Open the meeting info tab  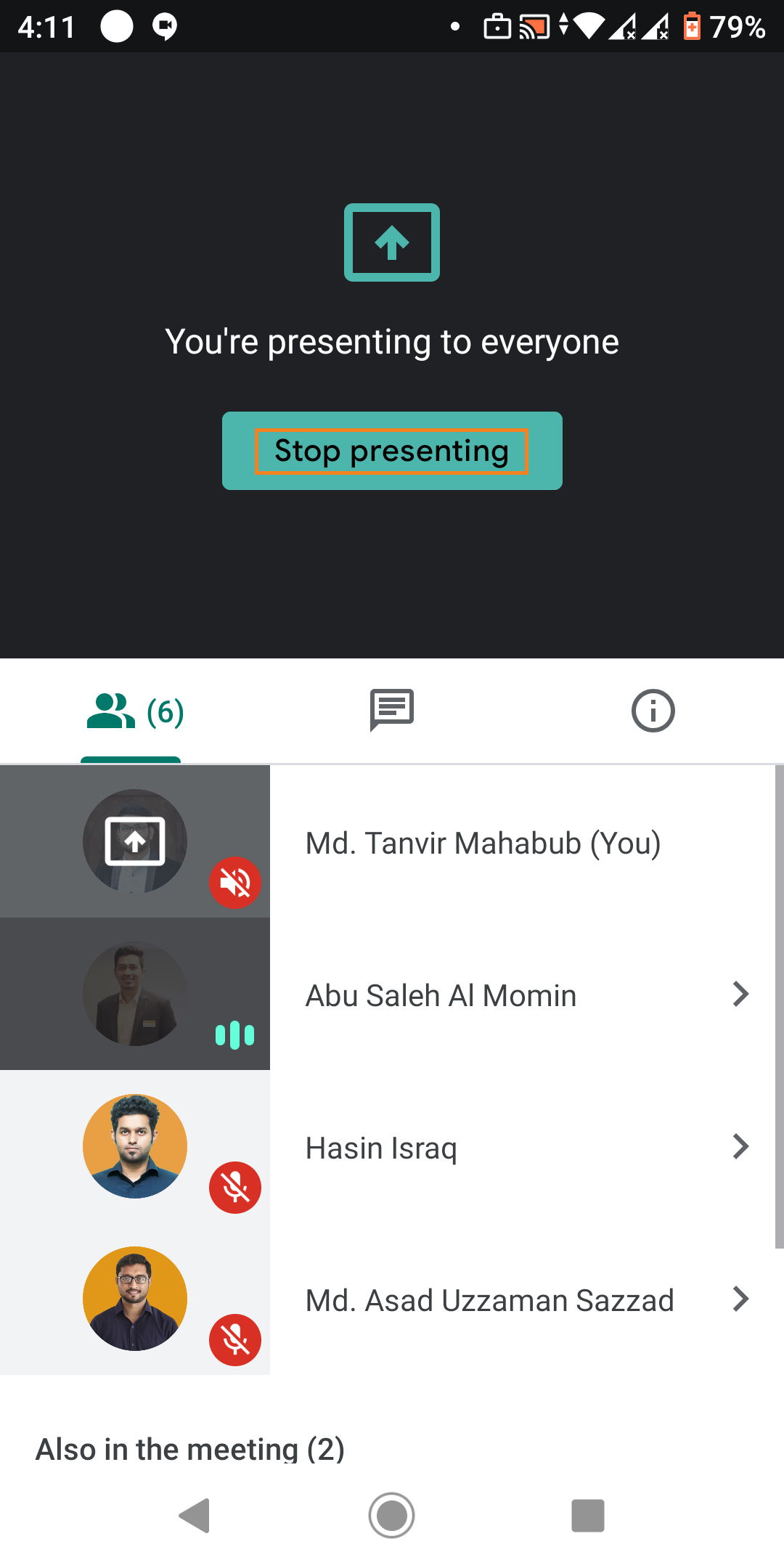[653, 711]
